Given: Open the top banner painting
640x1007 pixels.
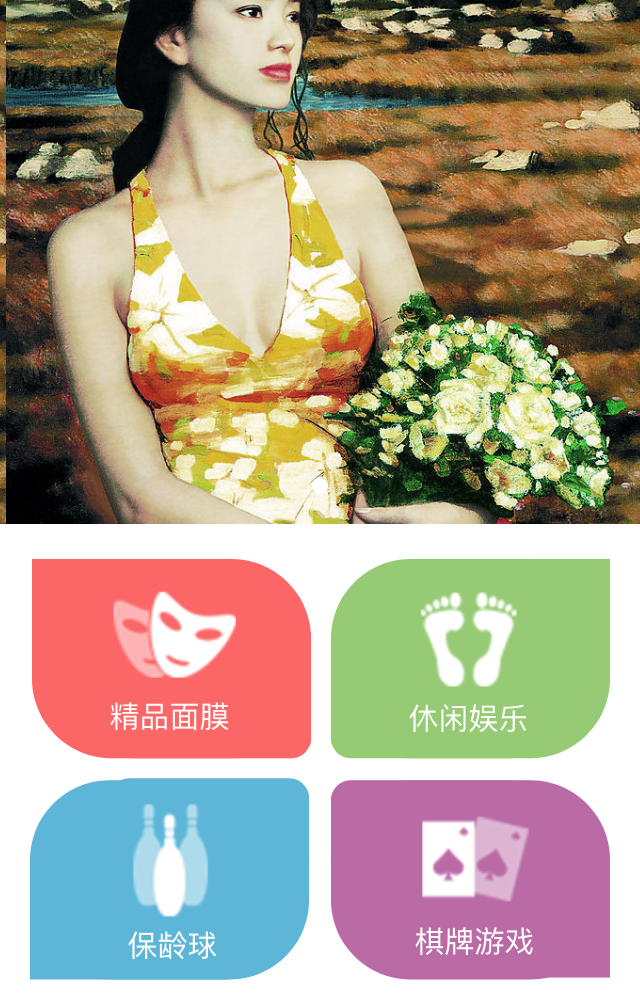Looking at the screenshot, I should (x=320, y=260).
